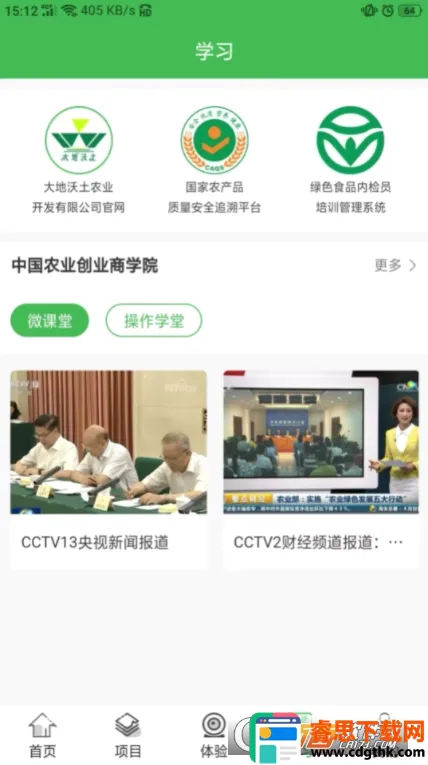Screen dimensions: 428x765
Task: Switch to the 体验 tab
Action: pyautogui.click(x=214, y=736)
